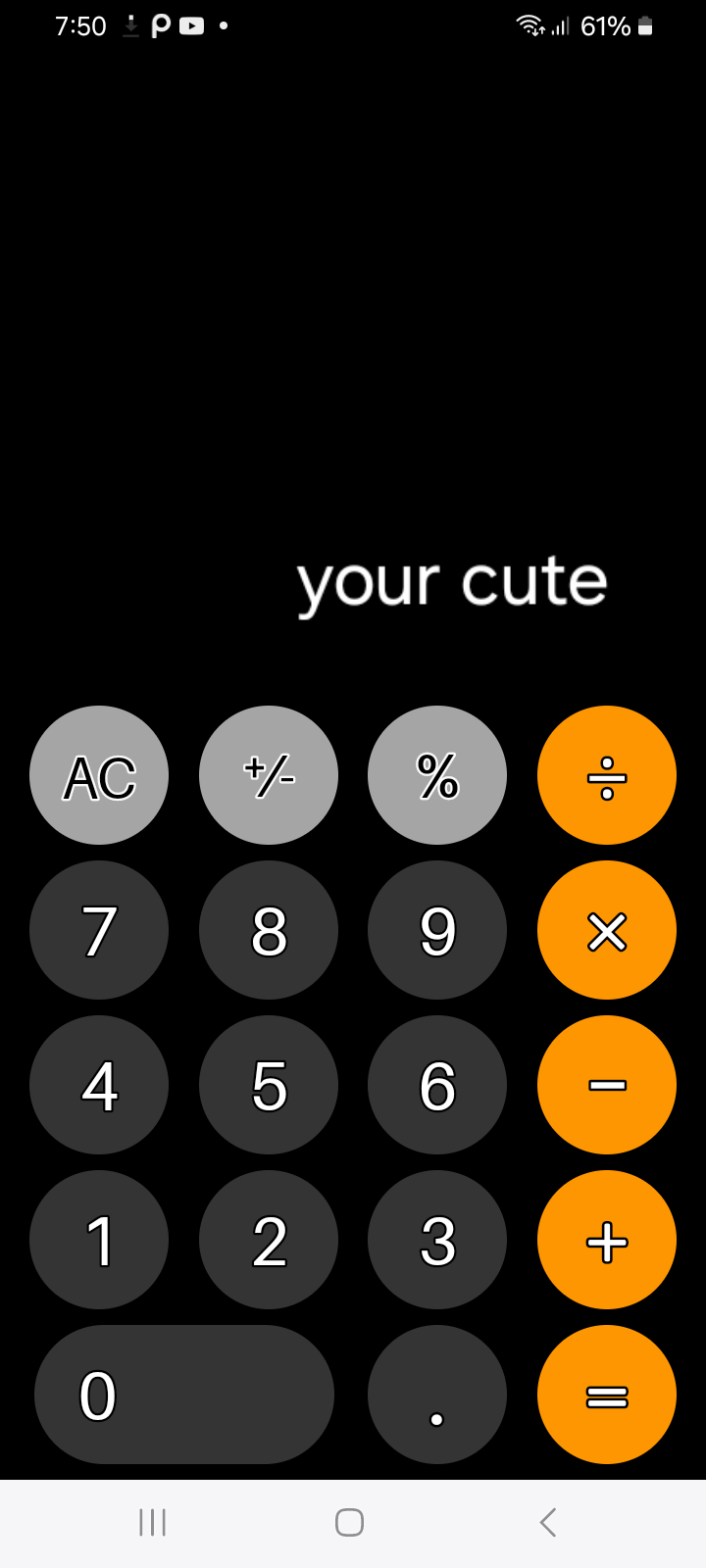
Task: Enter the digit 7
Action: pos(99,930)
